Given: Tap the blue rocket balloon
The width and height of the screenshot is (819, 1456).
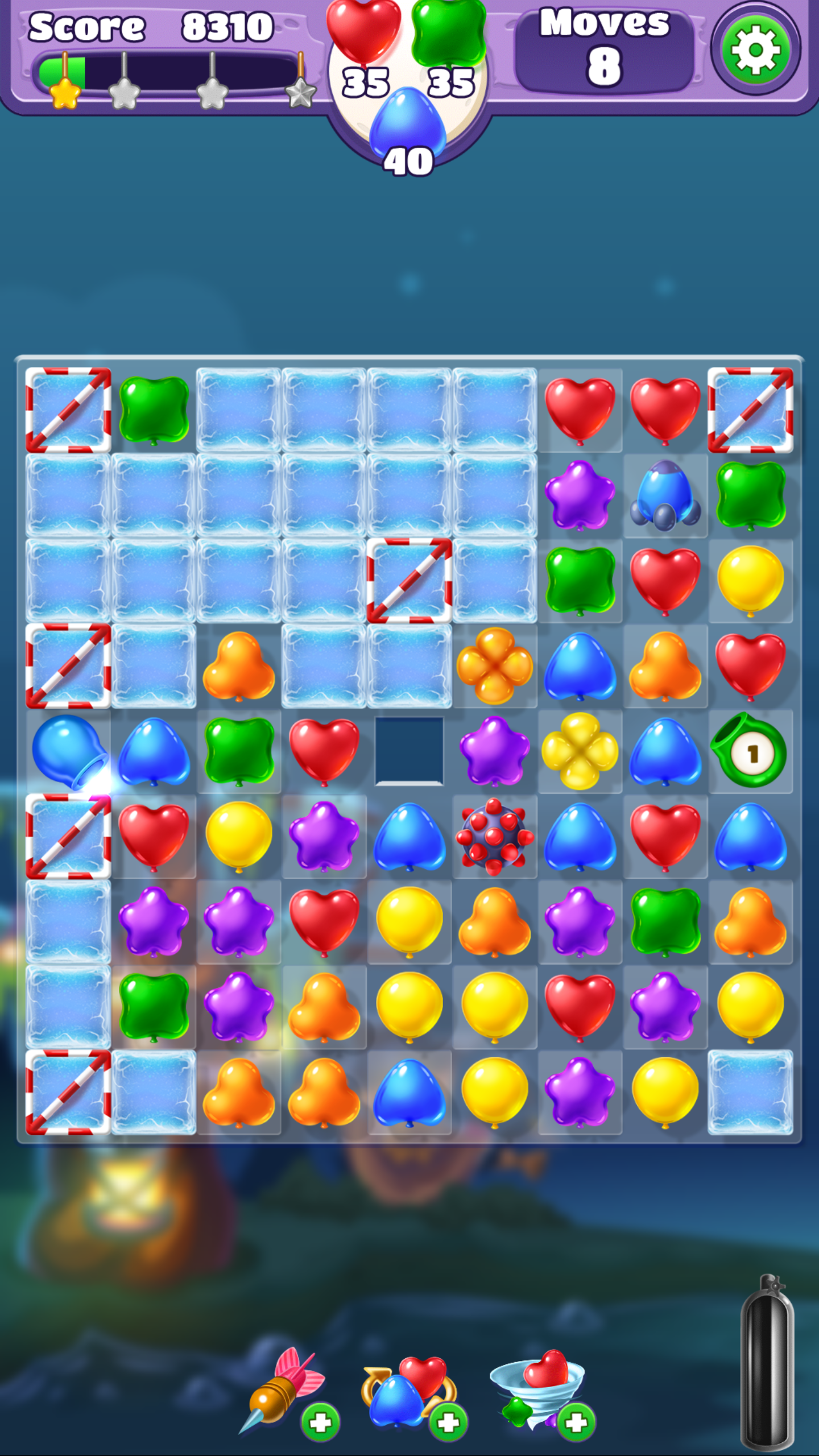Looking at the screenshot, I should click(665, 495).
